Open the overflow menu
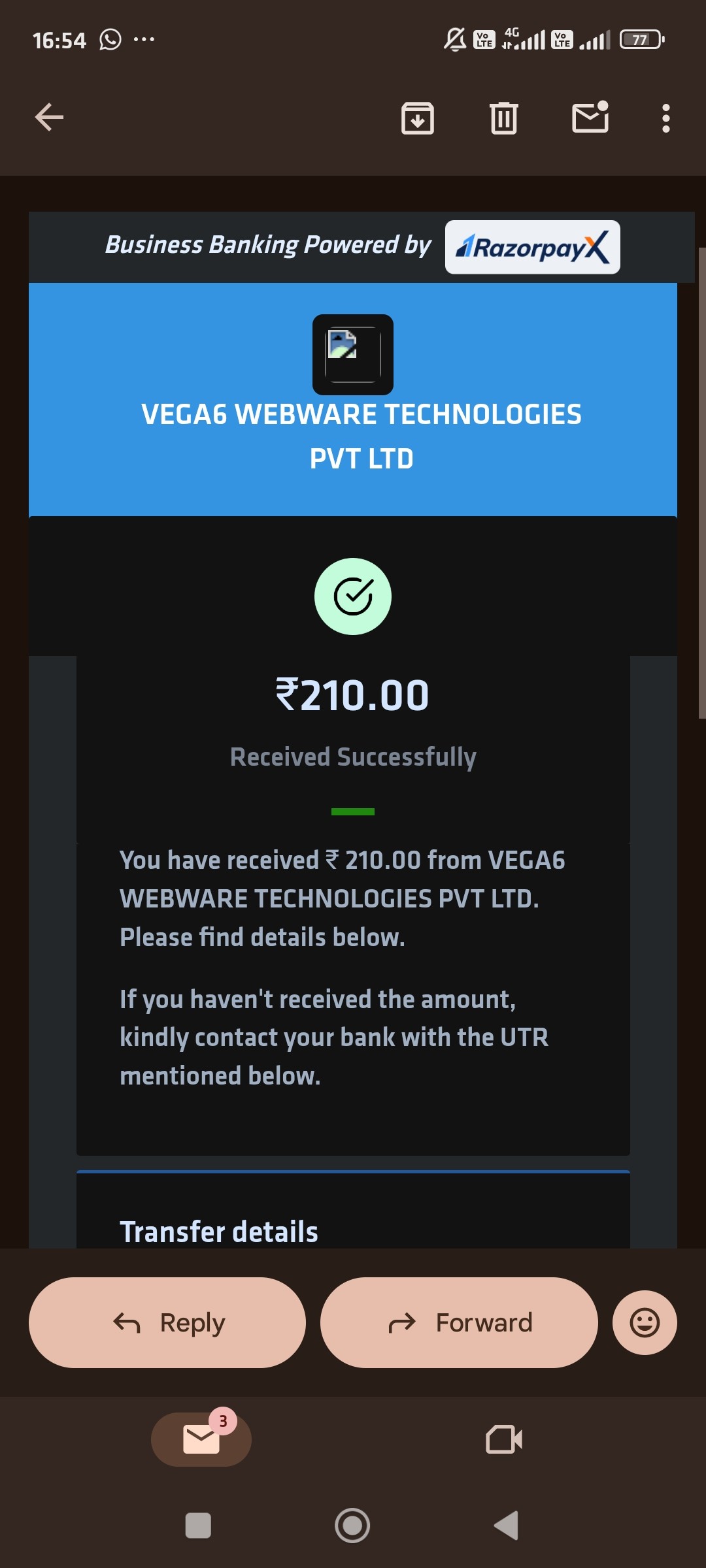The height and width of the screenshot is (1568, 706). [665, 118]
